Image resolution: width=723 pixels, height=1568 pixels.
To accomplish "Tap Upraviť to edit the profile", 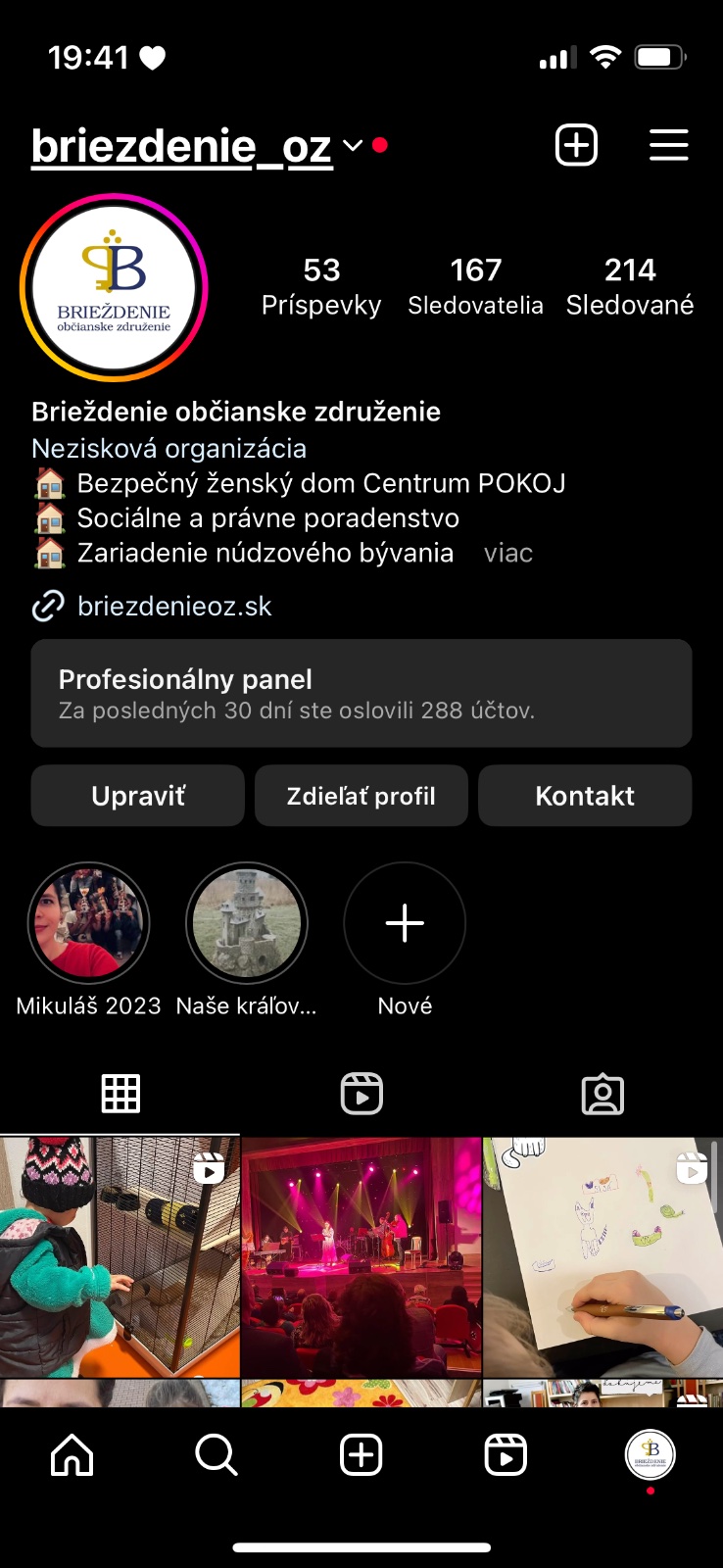I will click(137, 796).
